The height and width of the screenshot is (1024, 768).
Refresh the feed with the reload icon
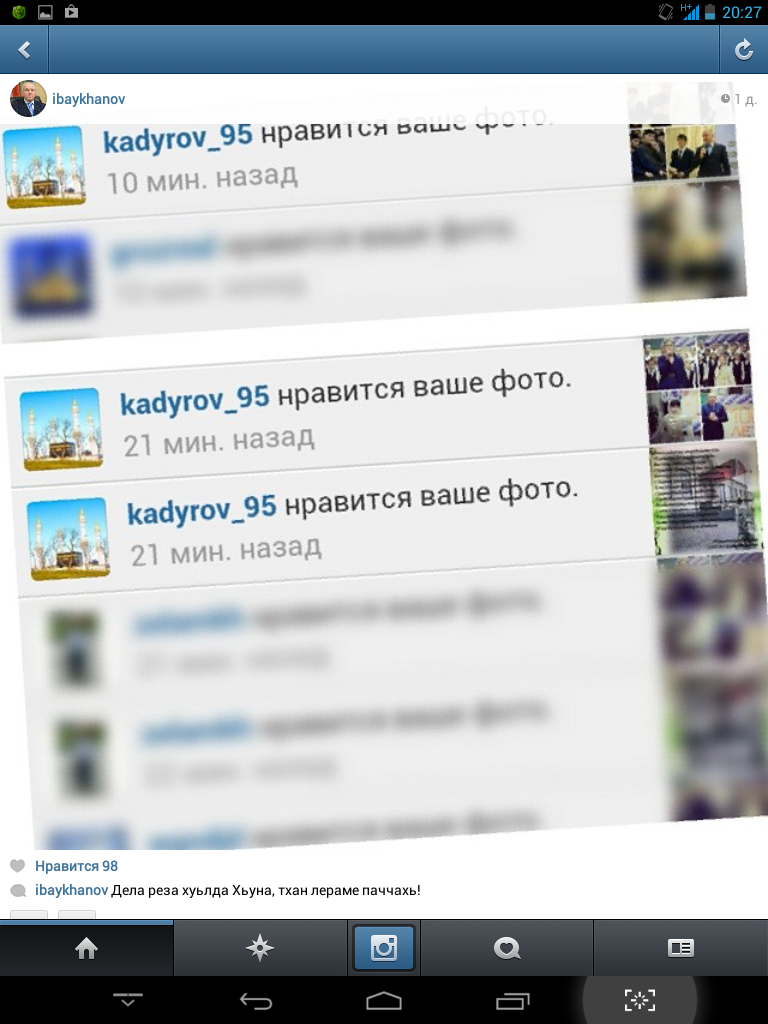(x=743, y=50)
